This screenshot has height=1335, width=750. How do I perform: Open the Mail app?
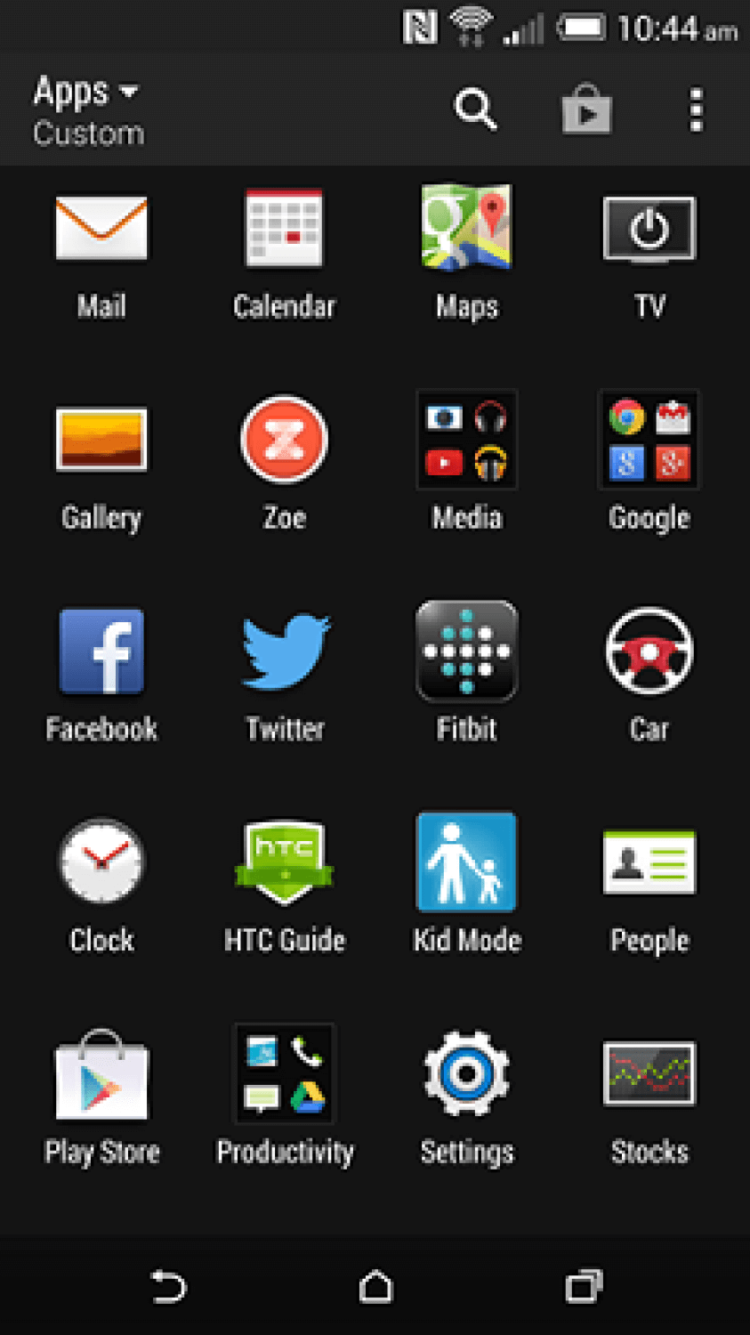point(100,228)
